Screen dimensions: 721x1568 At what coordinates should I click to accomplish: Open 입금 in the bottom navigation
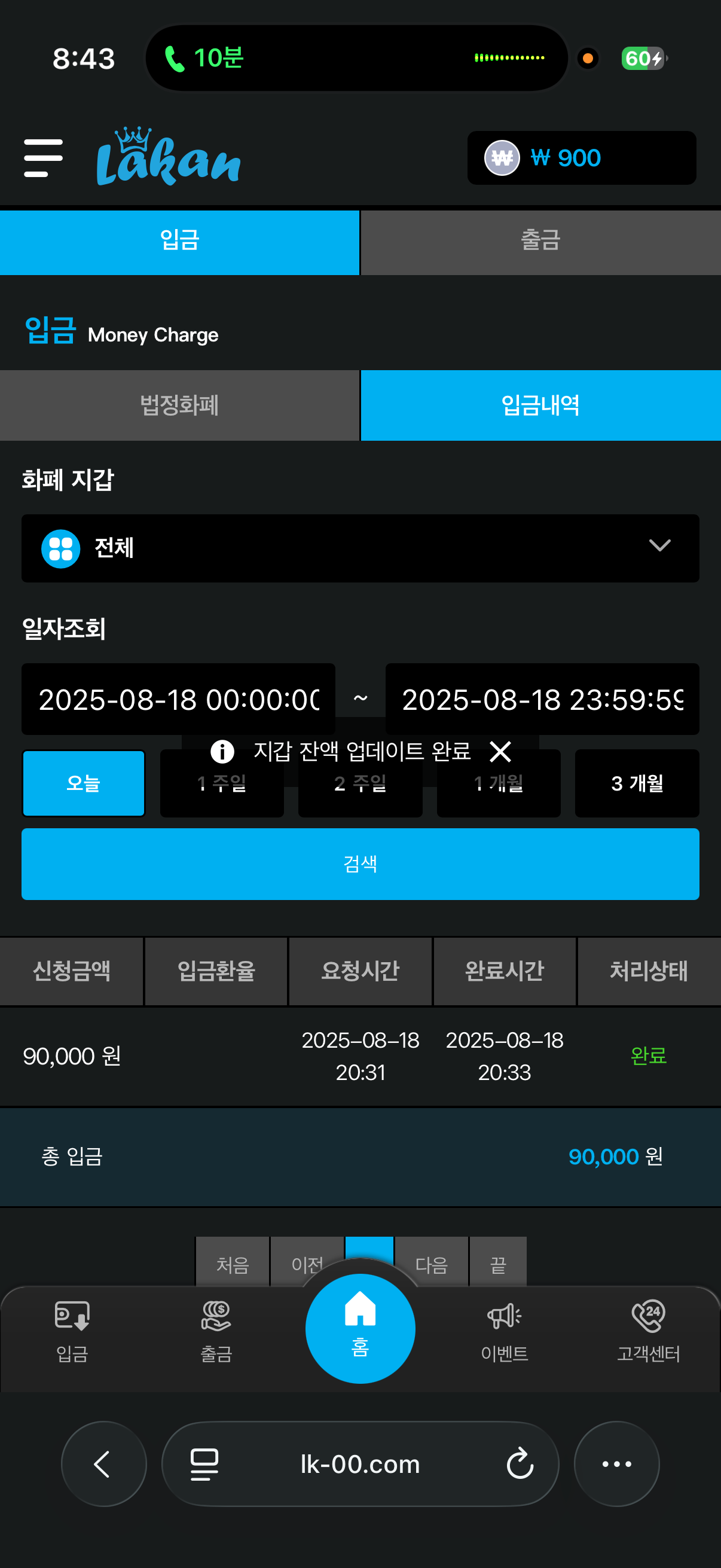point(72,1331)
